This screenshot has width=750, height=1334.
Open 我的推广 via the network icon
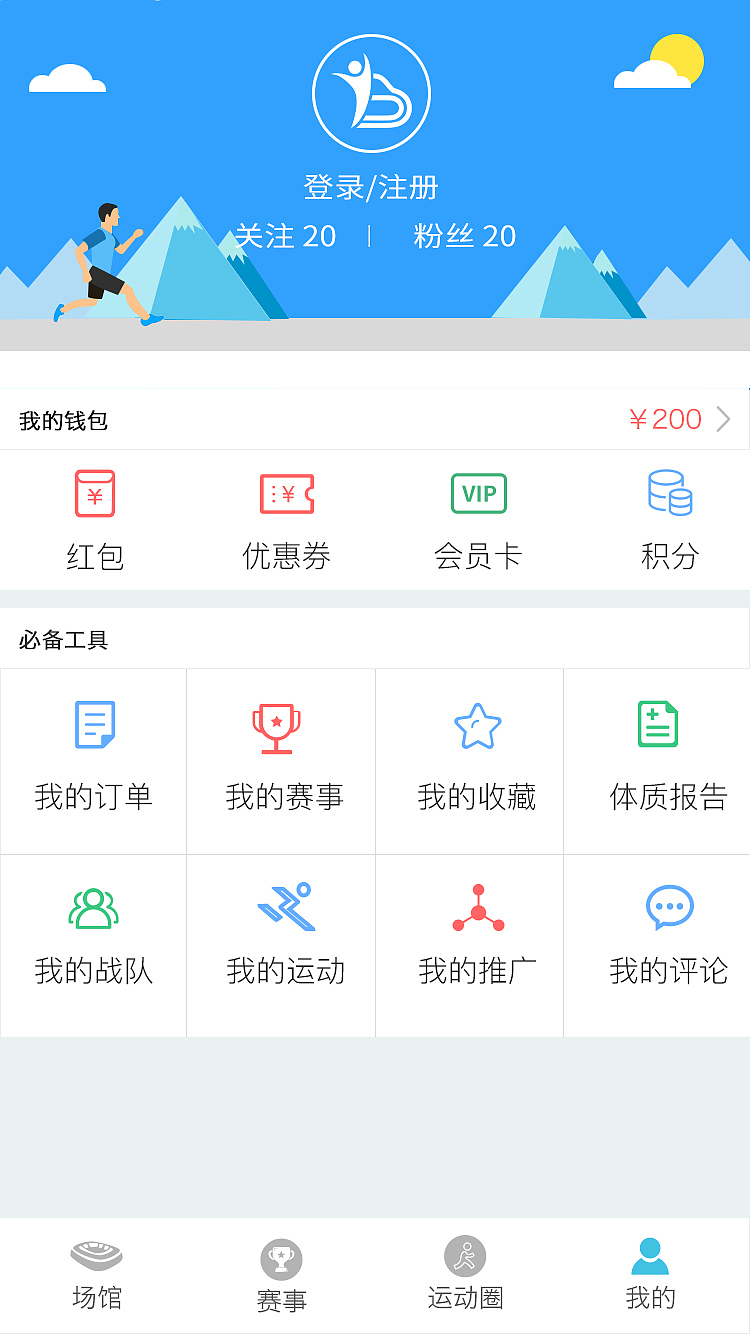[469, 908]
